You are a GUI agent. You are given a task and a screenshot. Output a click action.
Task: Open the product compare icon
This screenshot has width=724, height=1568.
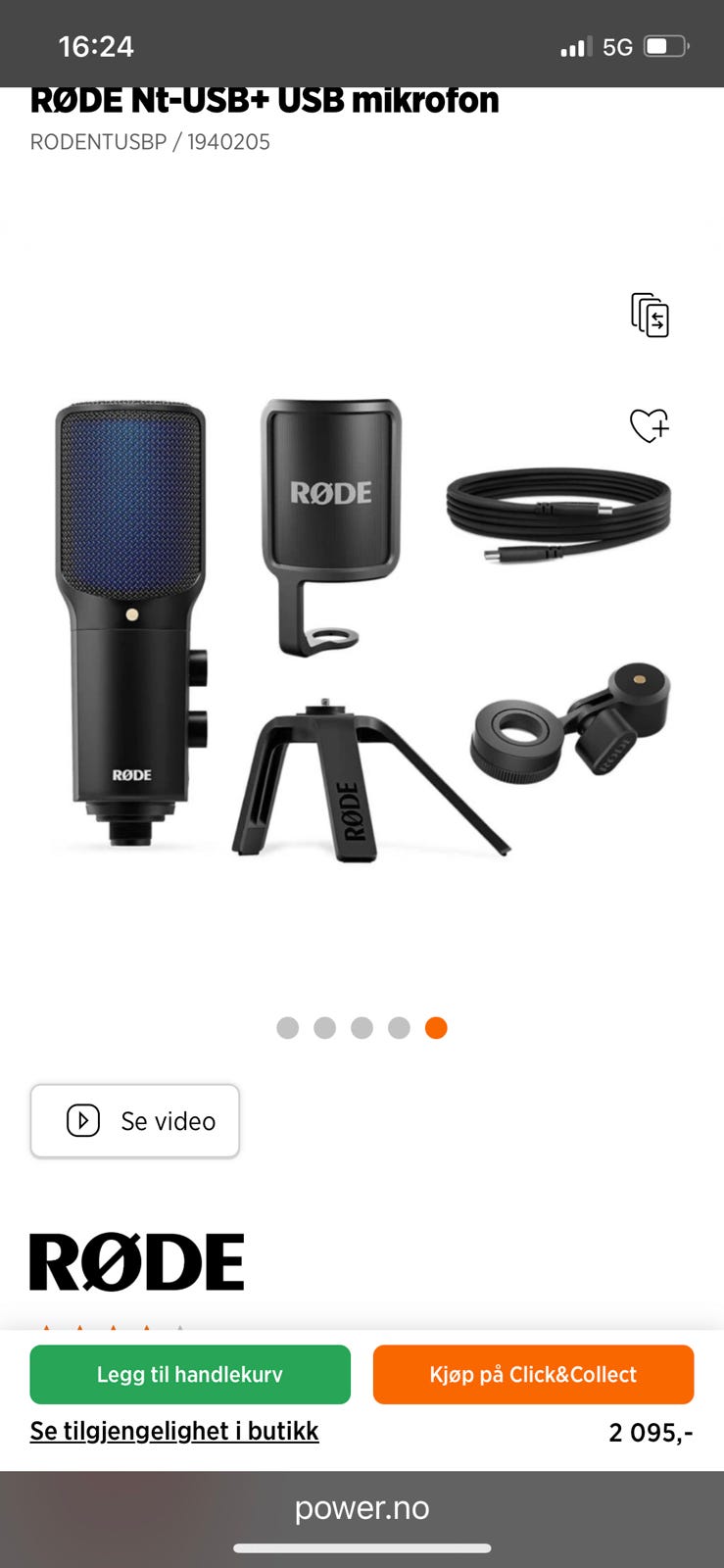coord(650,316)
